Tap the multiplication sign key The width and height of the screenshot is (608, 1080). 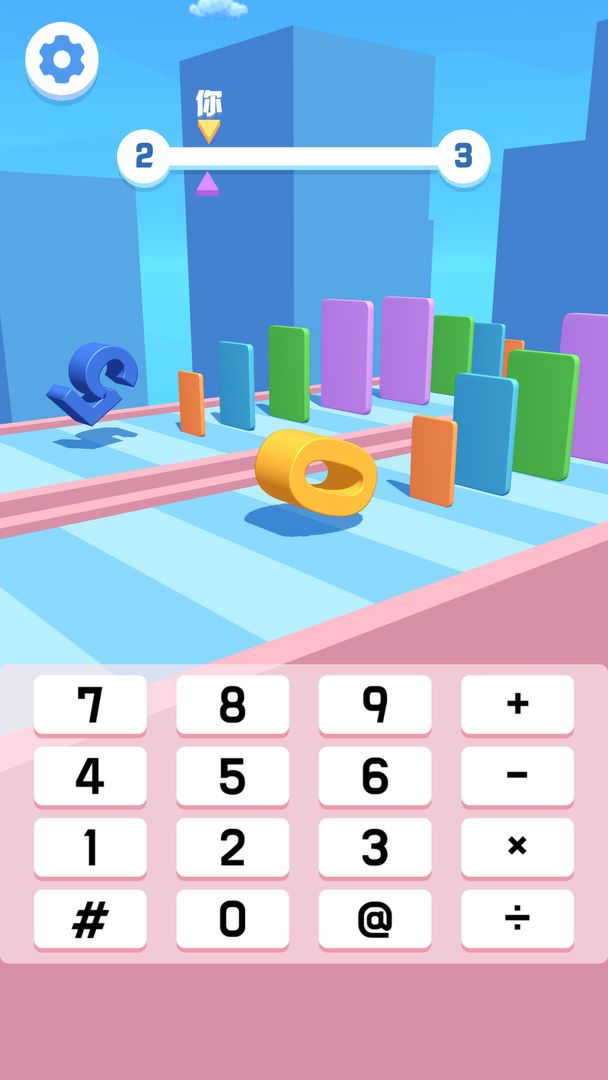[517, 848]
